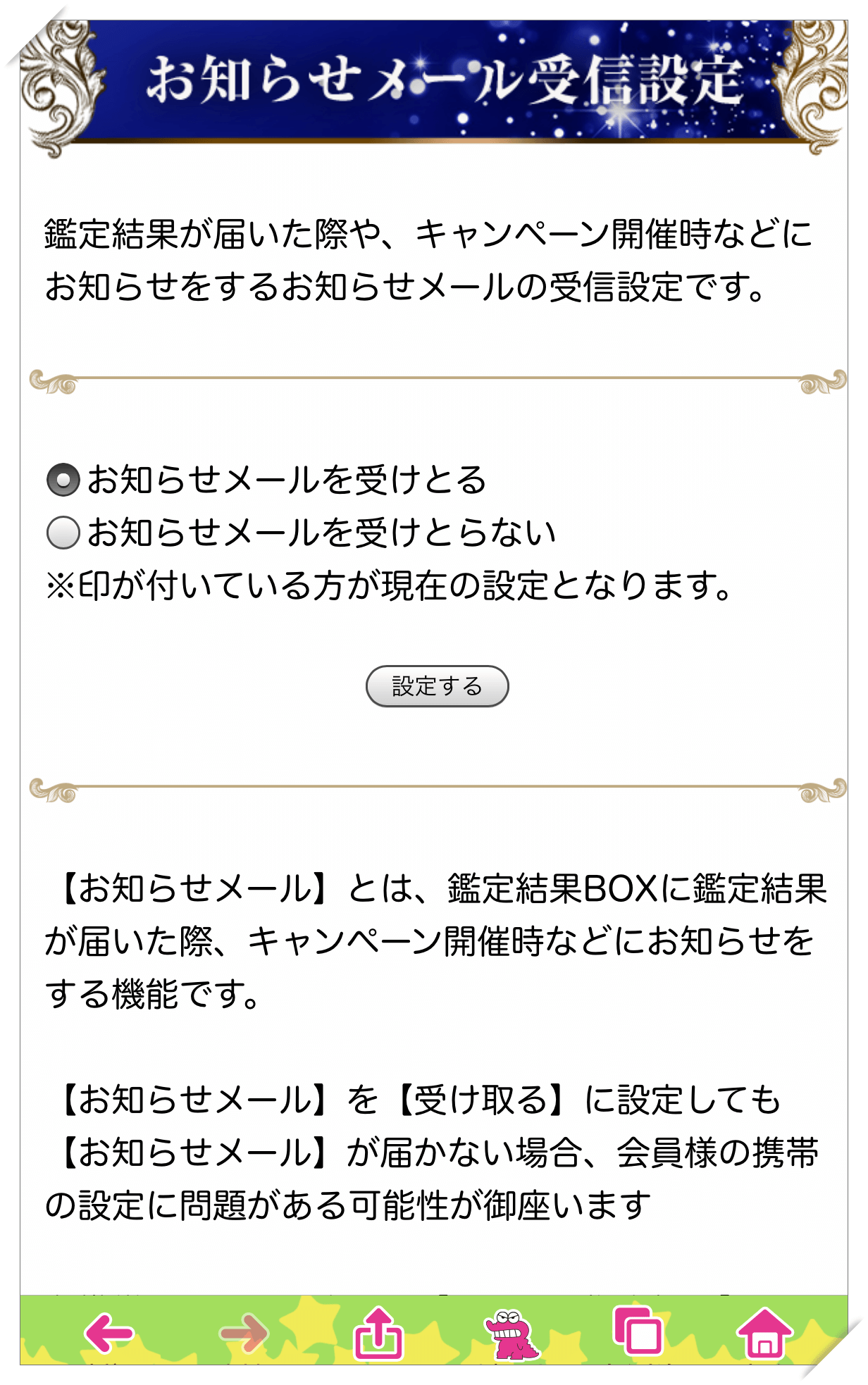Open the share icon in toolbar
The height and width of the screenshot is (1385, 868).
point(378,1333)
